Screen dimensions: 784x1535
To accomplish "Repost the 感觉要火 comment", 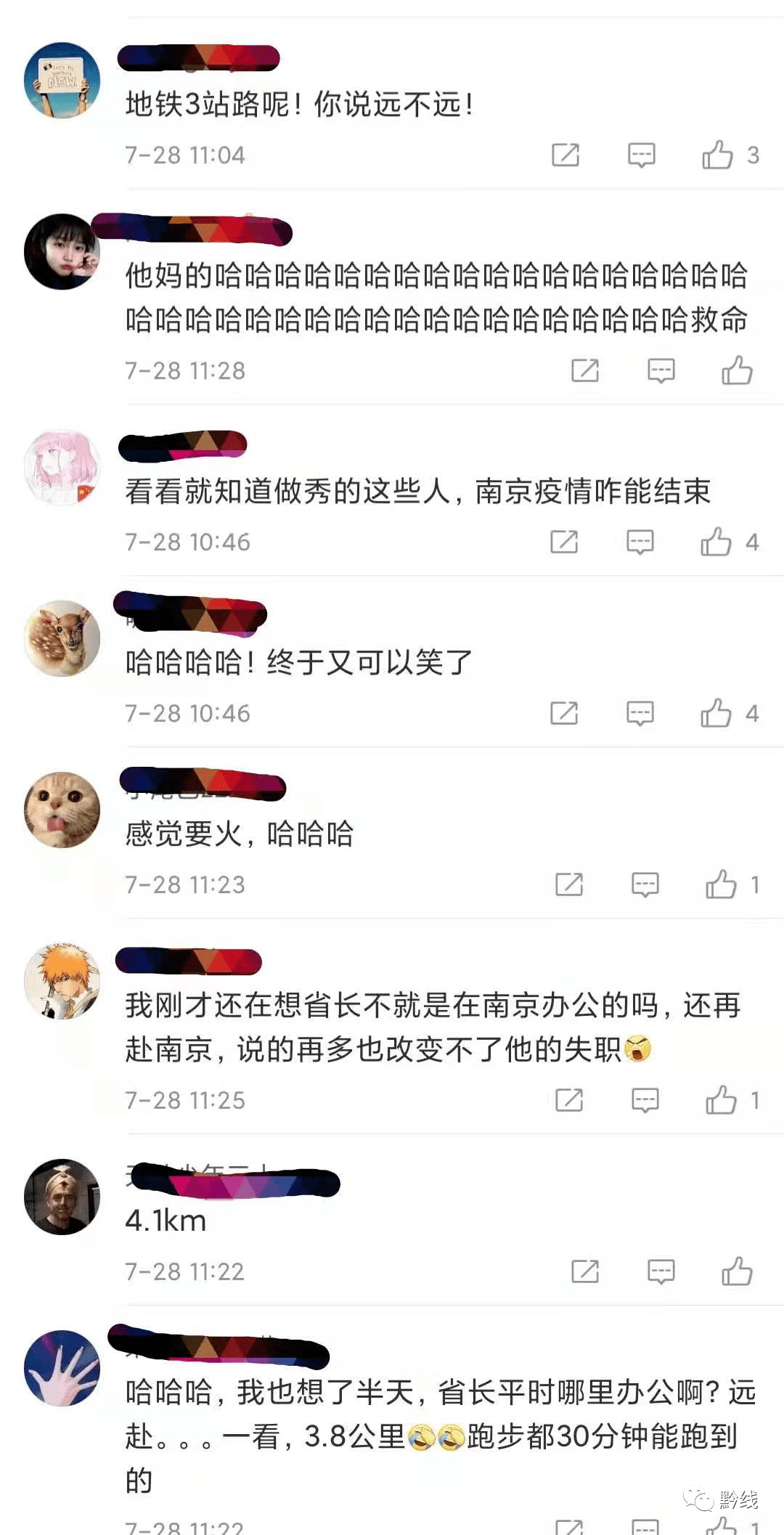I will (569, 884).
